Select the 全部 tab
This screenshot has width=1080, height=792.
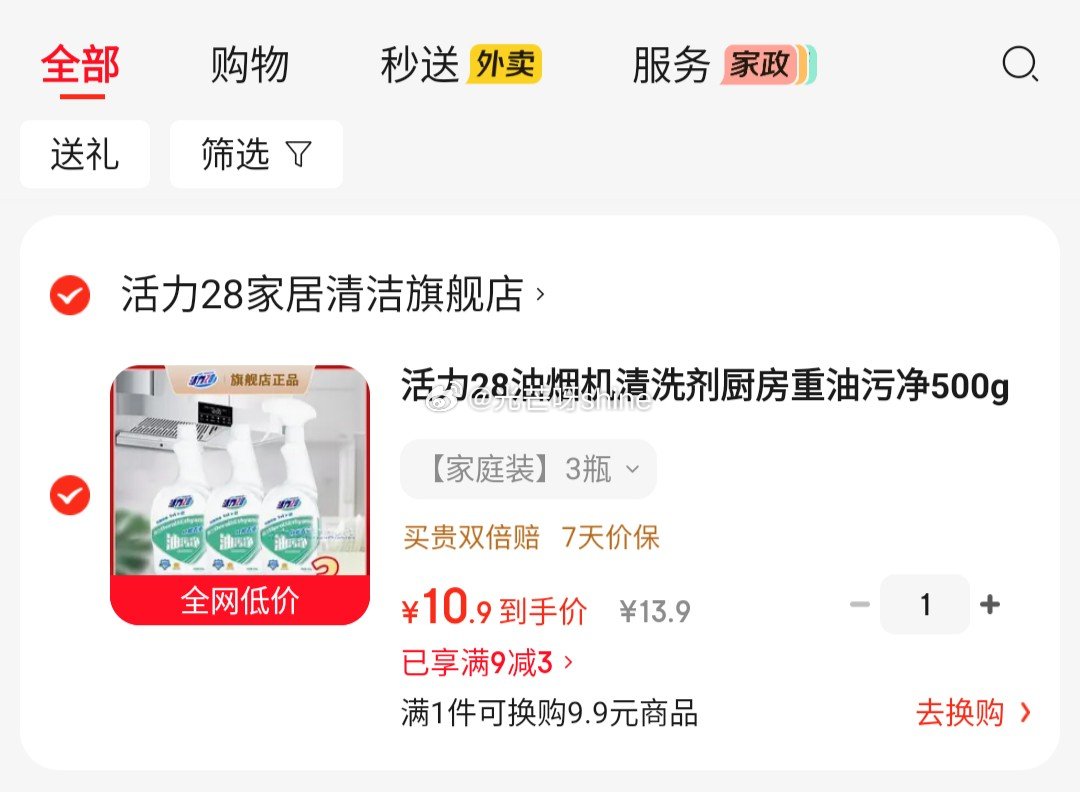point(81,66)
